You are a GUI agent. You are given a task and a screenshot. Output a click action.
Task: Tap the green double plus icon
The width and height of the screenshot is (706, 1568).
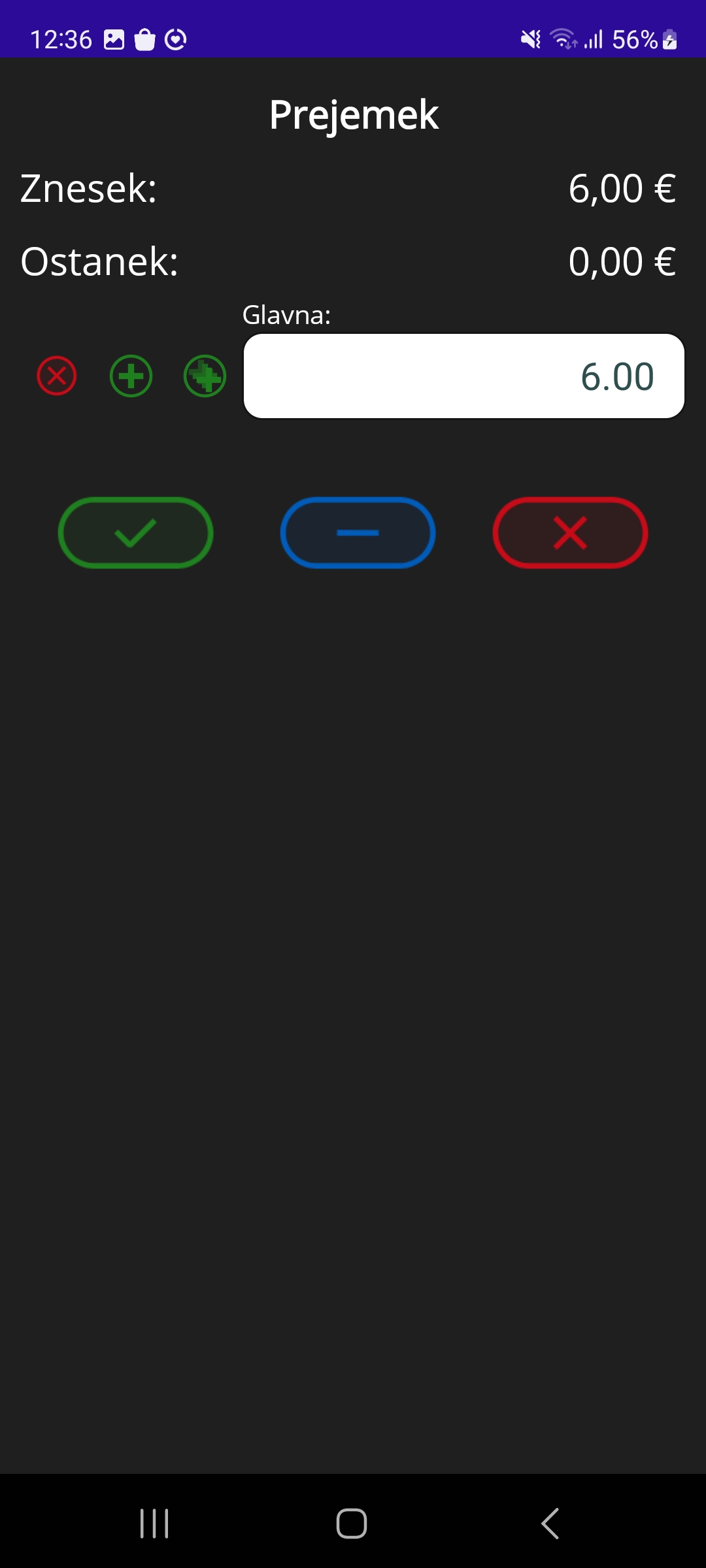[x=205, y=376]
